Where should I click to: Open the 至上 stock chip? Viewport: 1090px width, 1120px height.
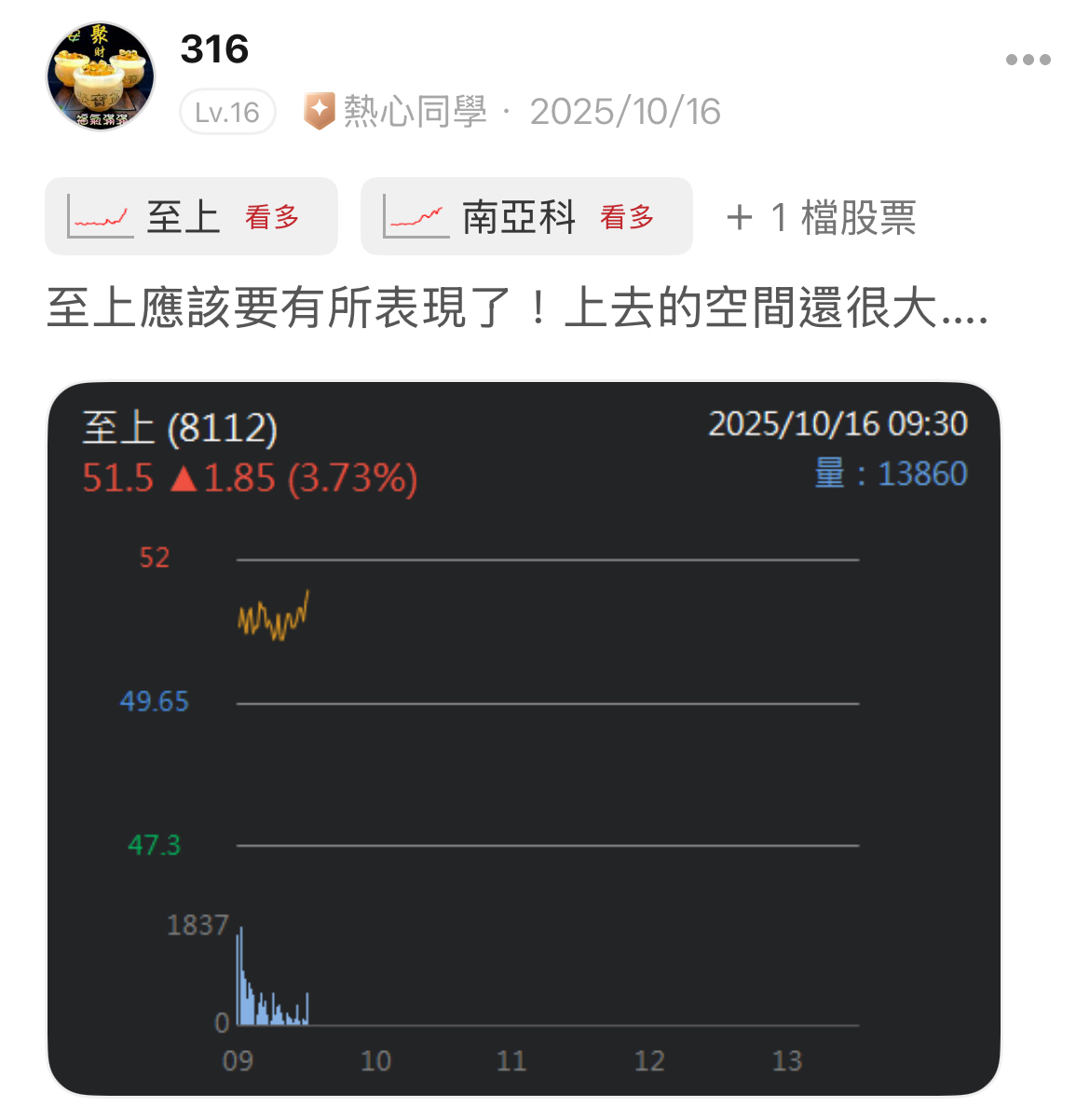pos(191,217)
